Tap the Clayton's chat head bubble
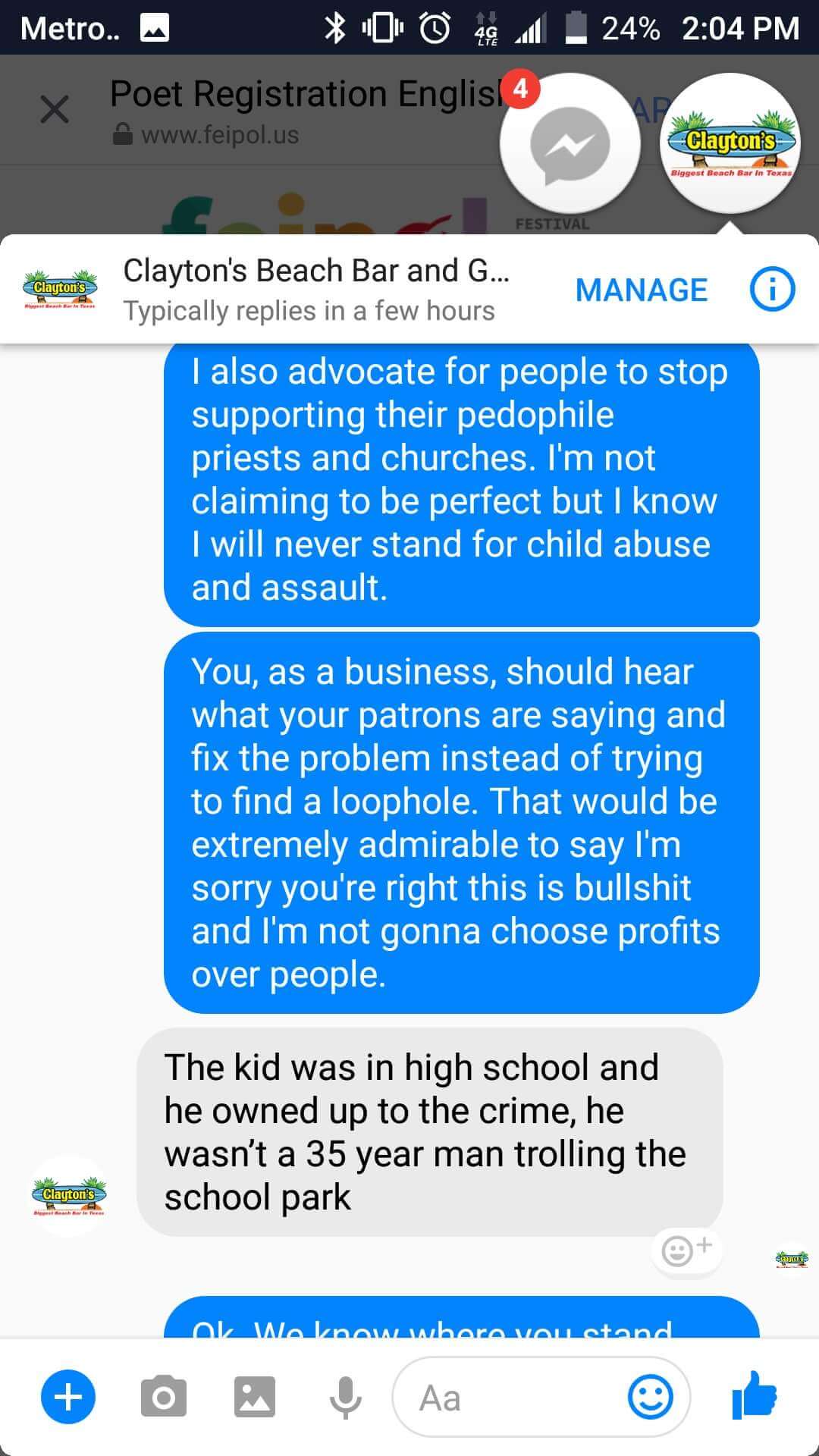This screenshot has height=1456, width=819. point(730,144)
